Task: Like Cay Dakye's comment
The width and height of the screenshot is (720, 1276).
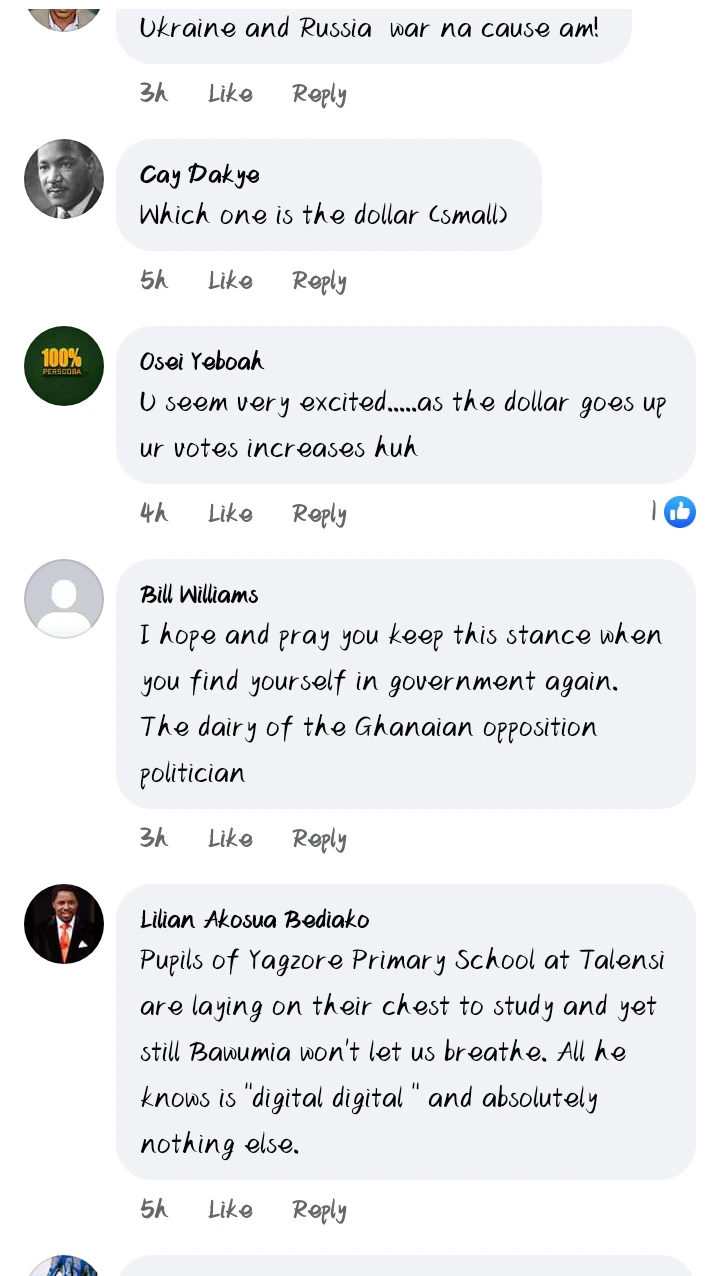Action: coord(230,281)
